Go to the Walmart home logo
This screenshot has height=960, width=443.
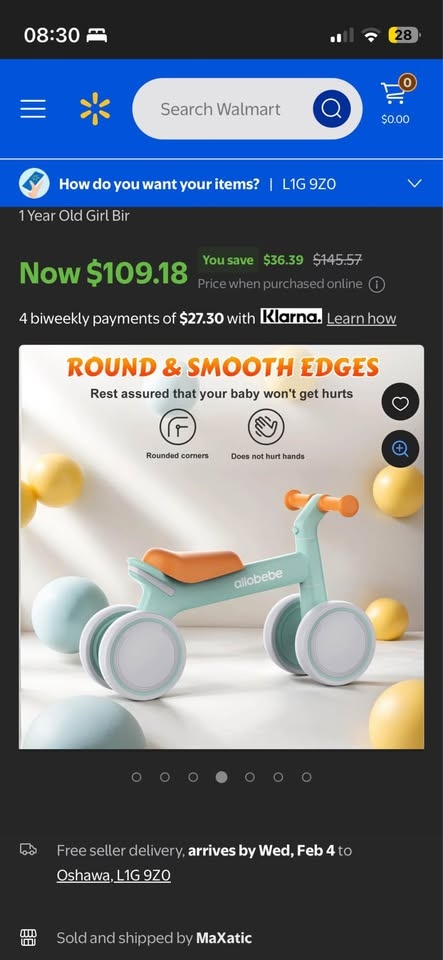click(x=95, y=109)
